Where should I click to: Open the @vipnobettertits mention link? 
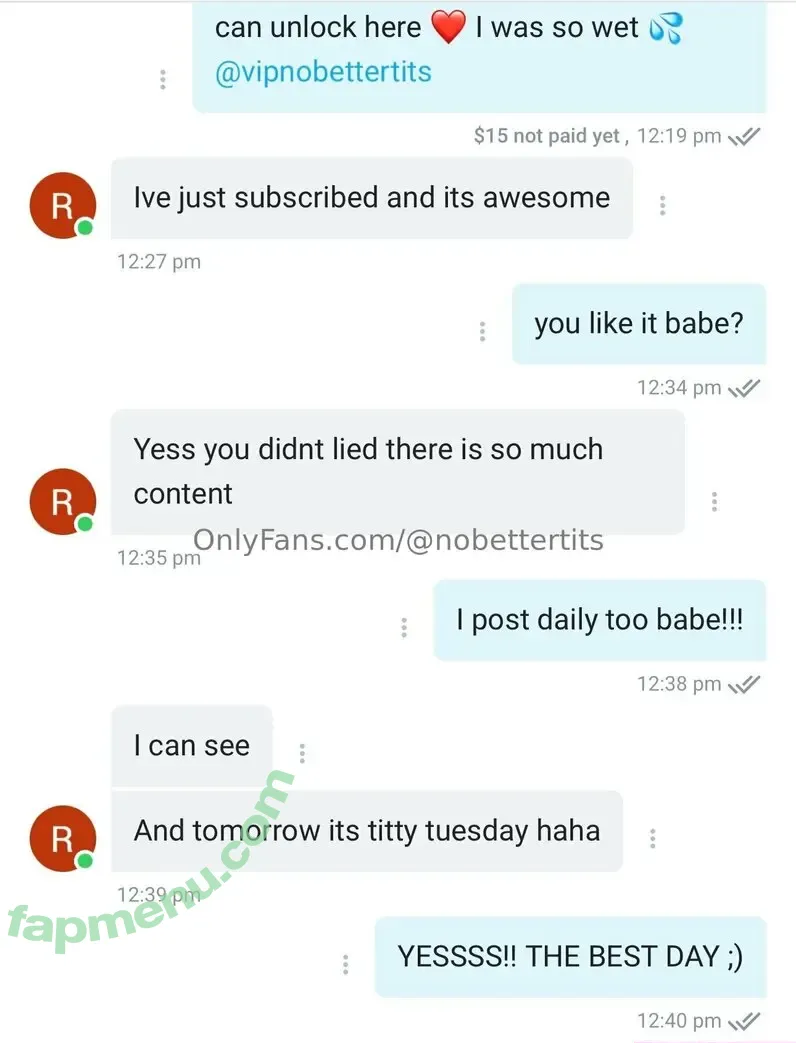point(323,73)
